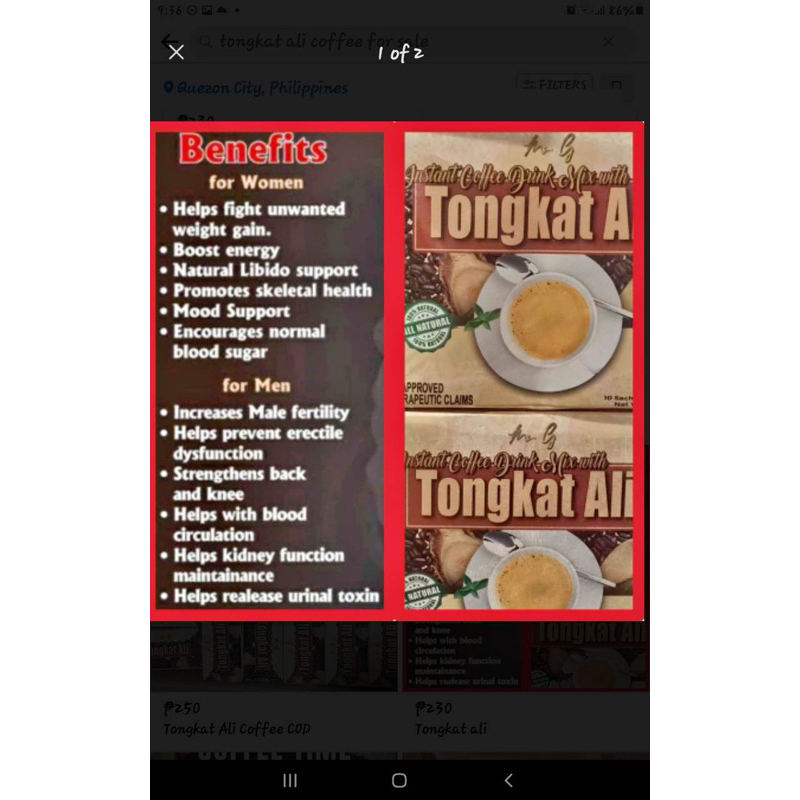Tap the system back button

click(x=508, y=780)
